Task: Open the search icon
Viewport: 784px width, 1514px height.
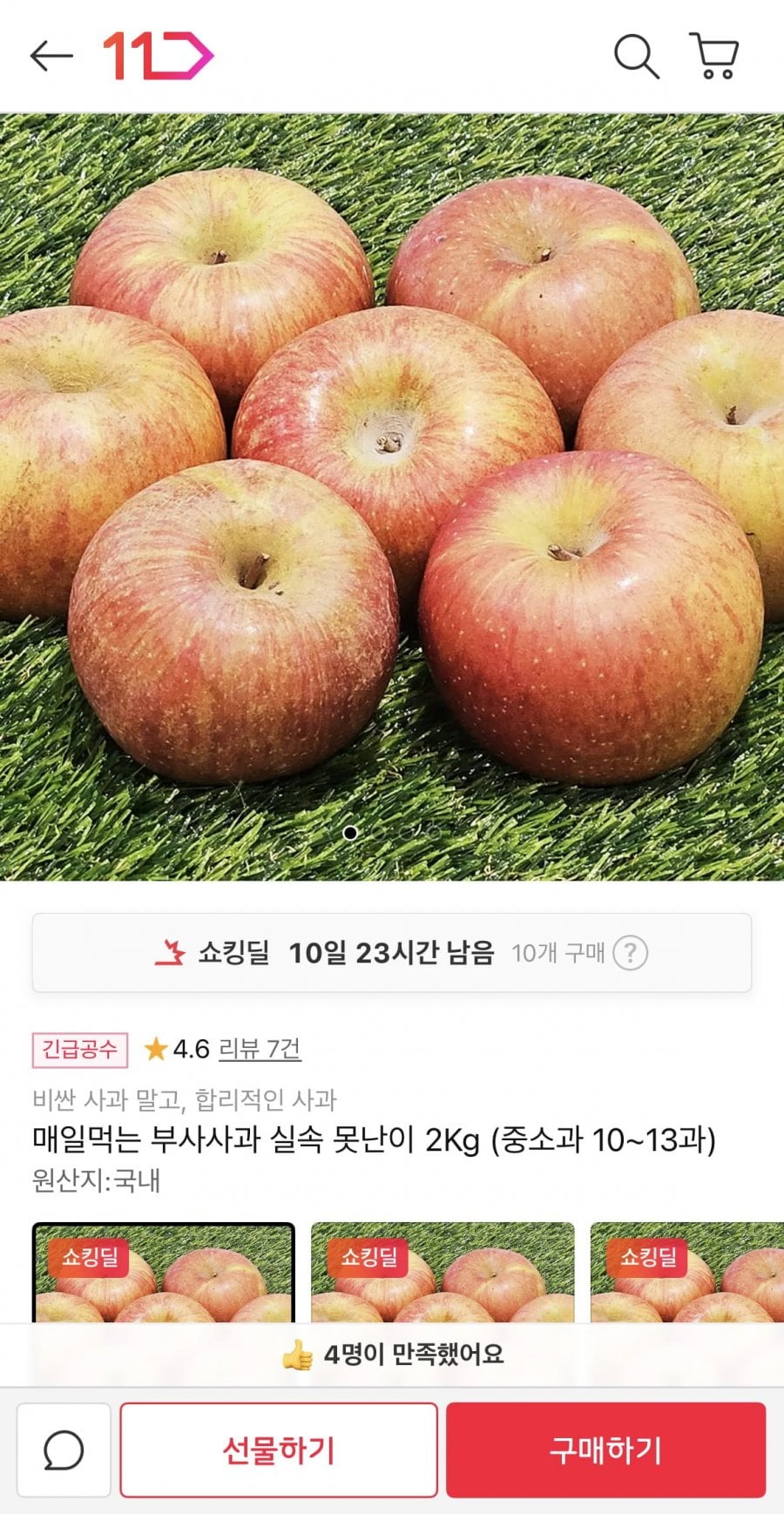Action: click(x=636, y=57)
